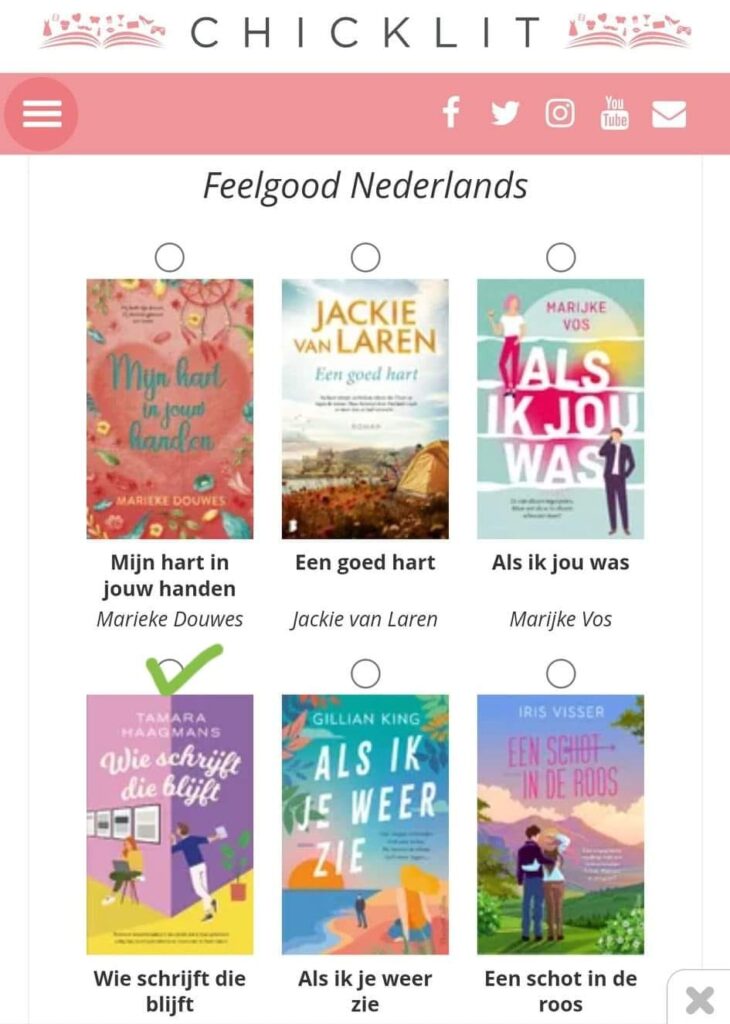Select Mijn hart in jouw handen radio button

170,258
